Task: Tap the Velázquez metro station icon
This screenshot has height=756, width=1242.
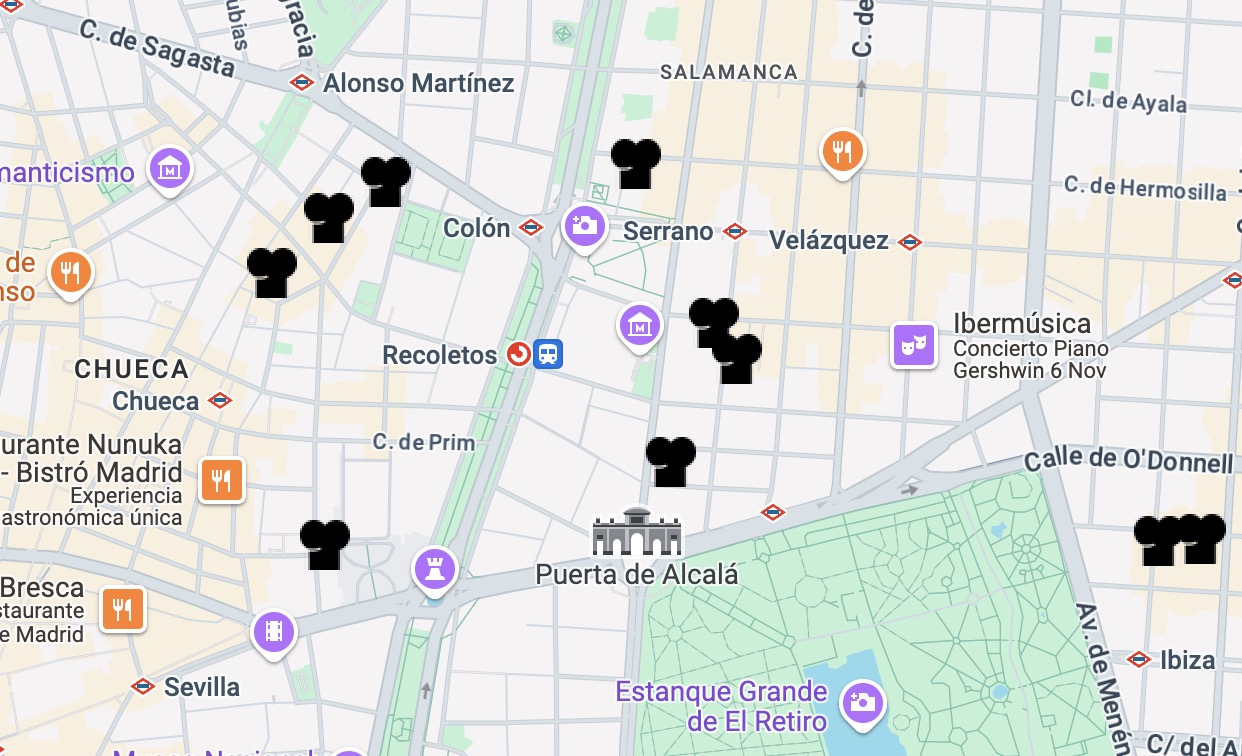Action: [909, 241]
